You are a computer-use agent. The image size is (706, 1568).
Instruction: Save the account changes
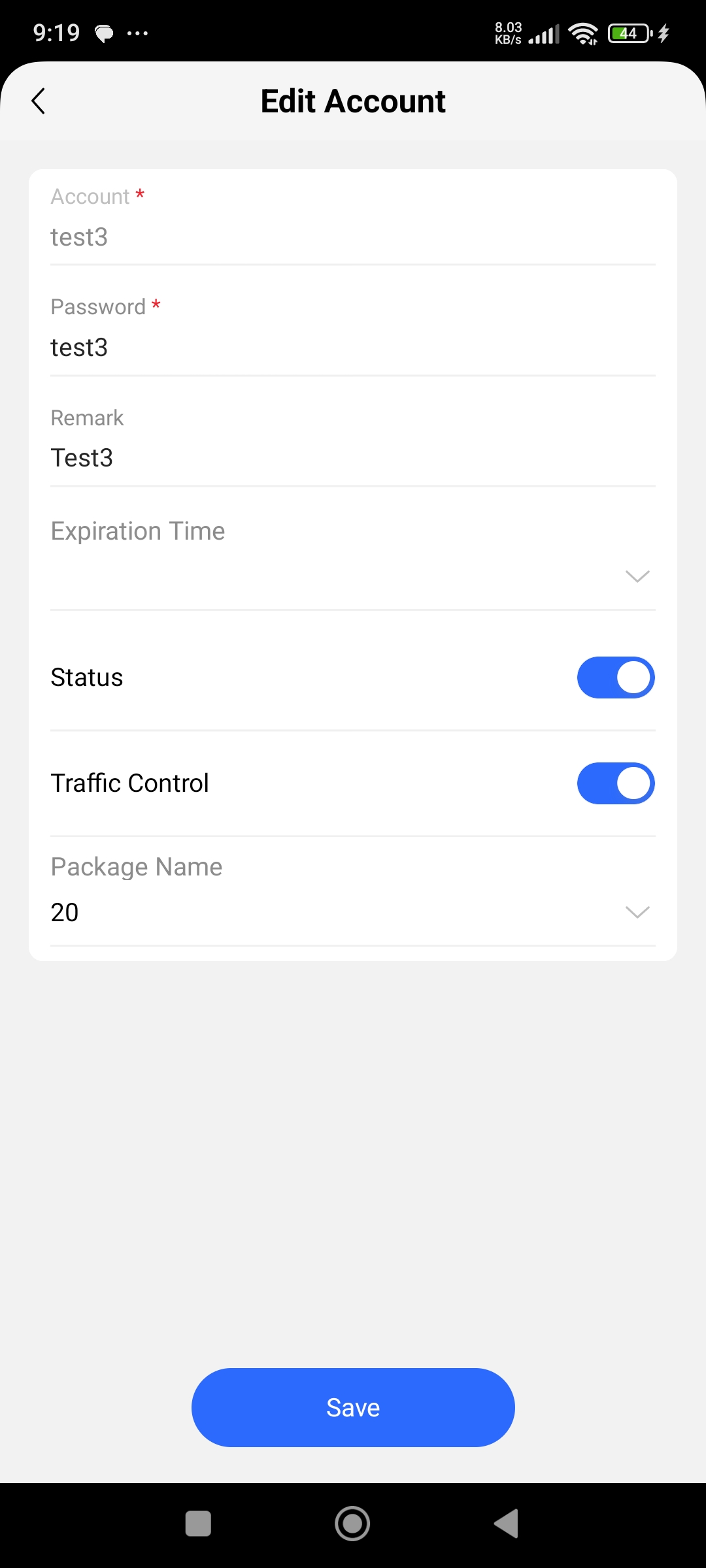click(x=353, y=1407)
